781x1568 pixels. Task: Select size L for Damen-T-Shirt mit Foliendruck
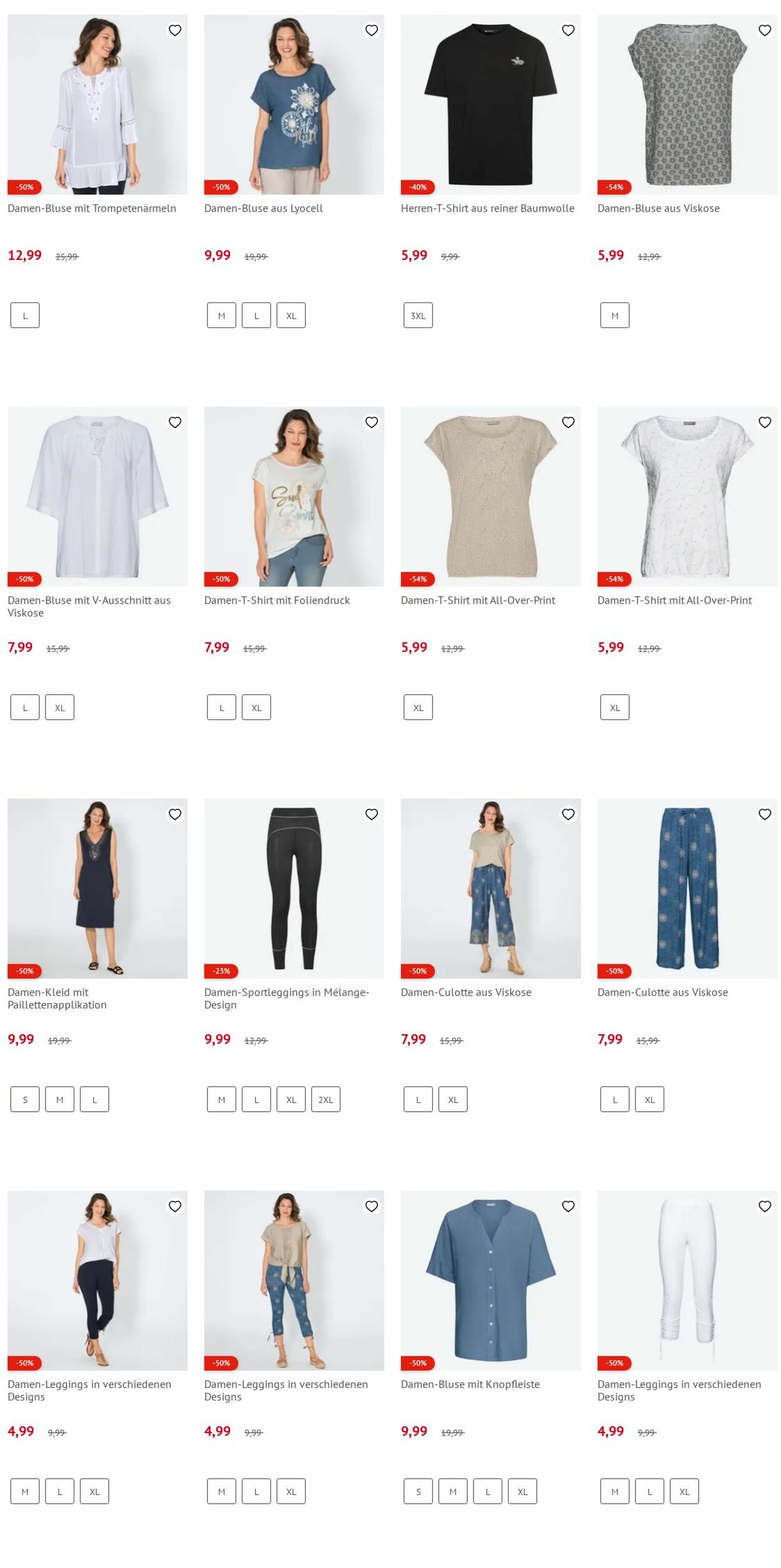pyautogui.click(x=221, y=707)
